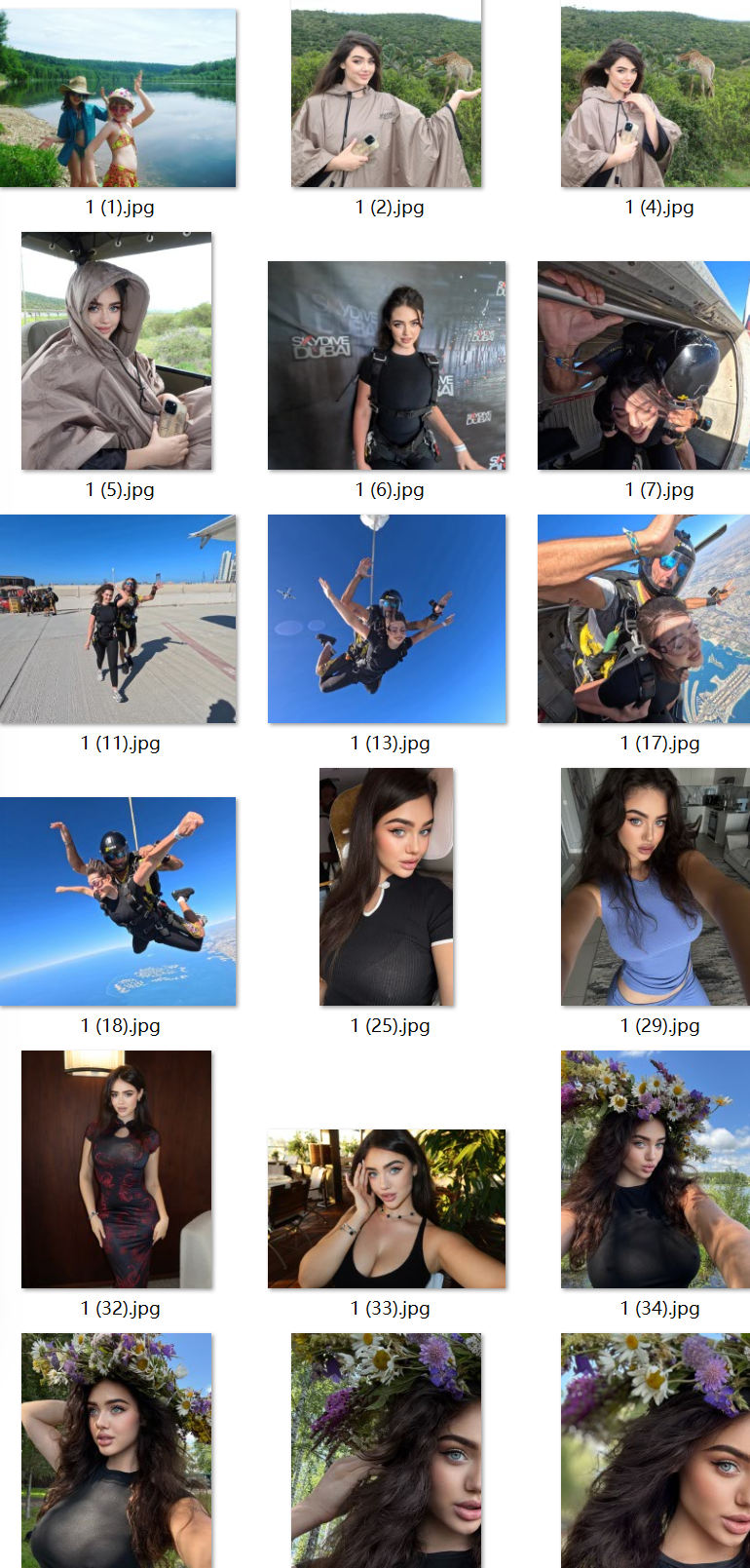View the file 1 (17).jpg
Screen dimensions: 750x1568
coord(644,619)
